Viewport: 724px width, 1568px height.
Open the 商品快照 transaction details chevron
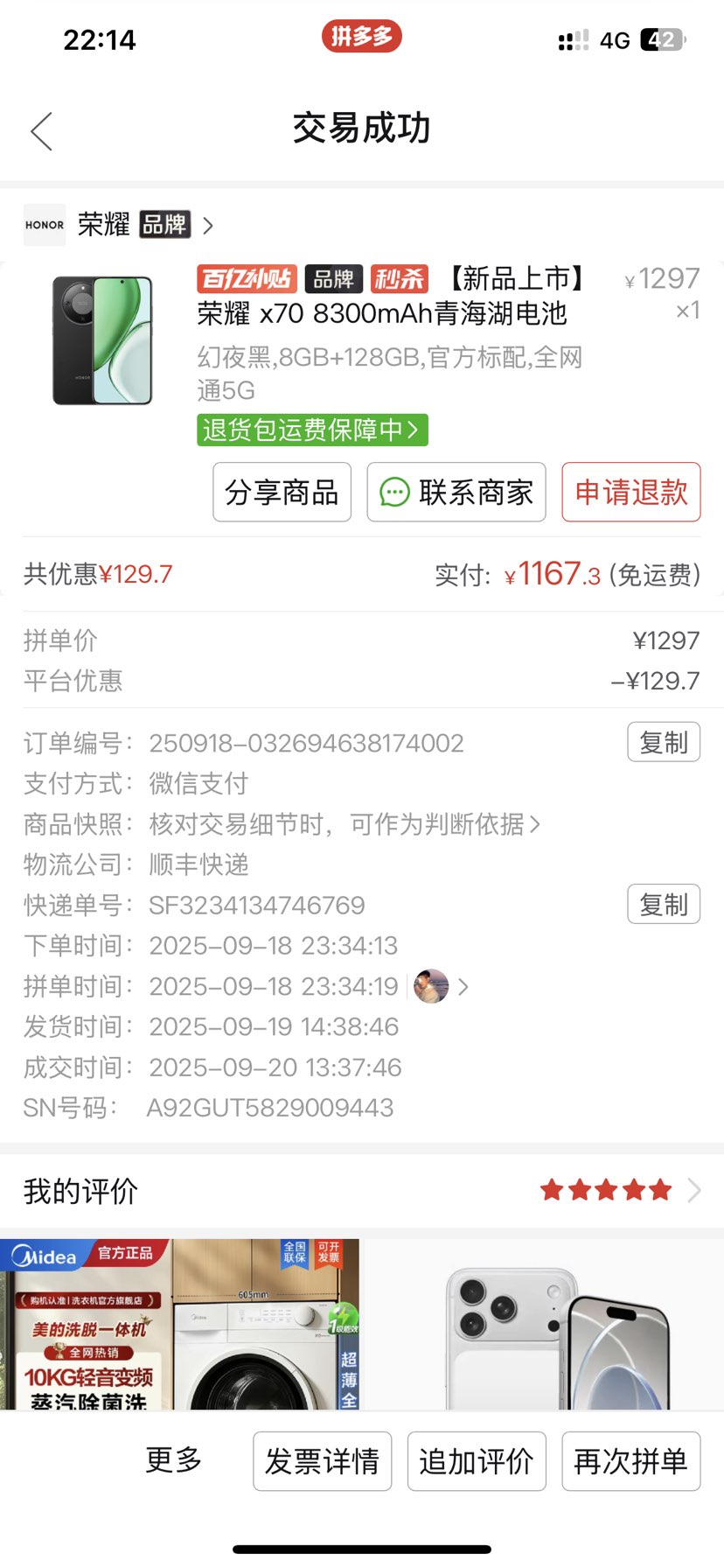point(537,823)
